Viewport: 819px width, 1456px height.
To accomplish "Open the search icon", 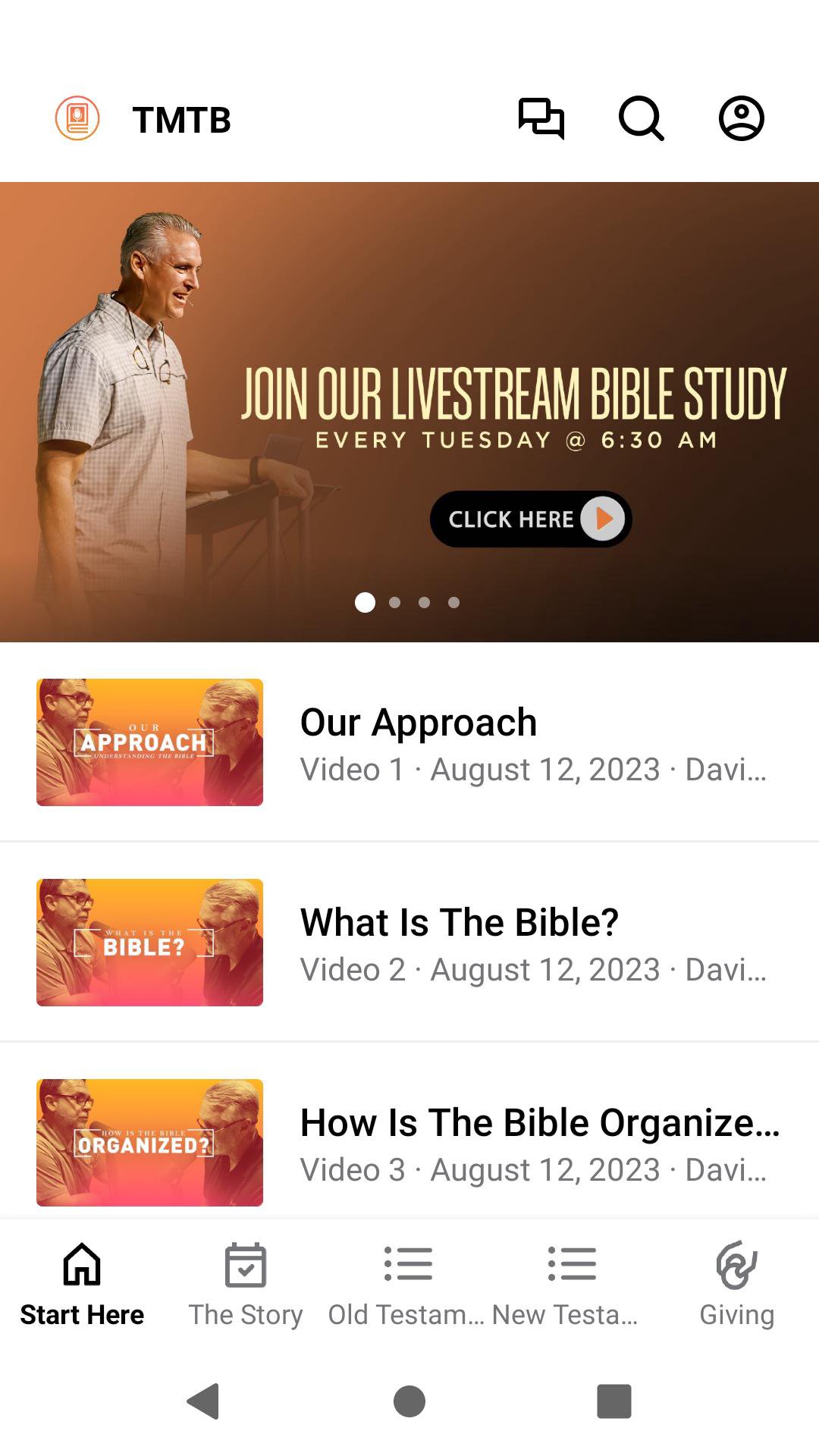I will [642, 119].
